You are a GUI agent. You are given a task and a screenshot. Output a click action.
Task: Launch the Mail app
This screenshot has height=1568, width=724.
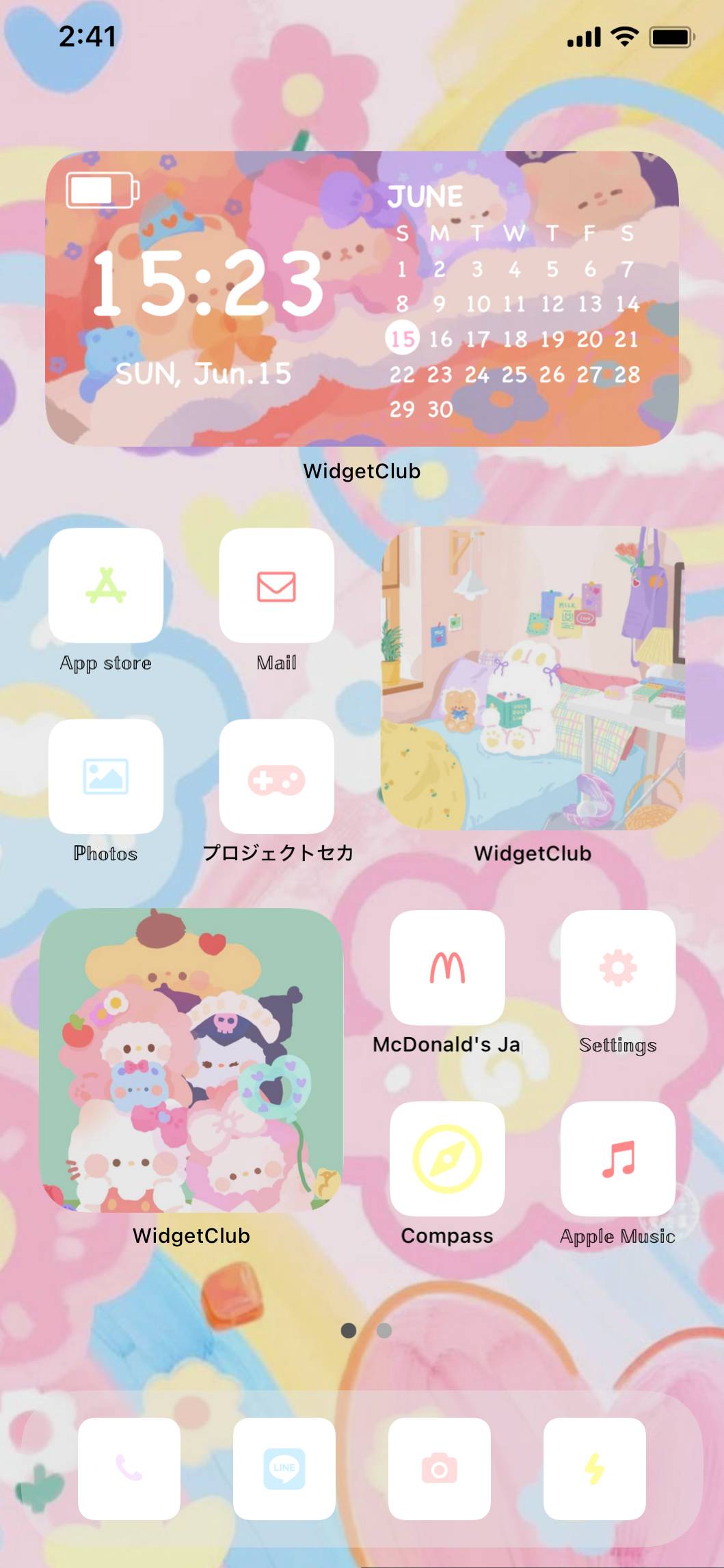[276, 586]
